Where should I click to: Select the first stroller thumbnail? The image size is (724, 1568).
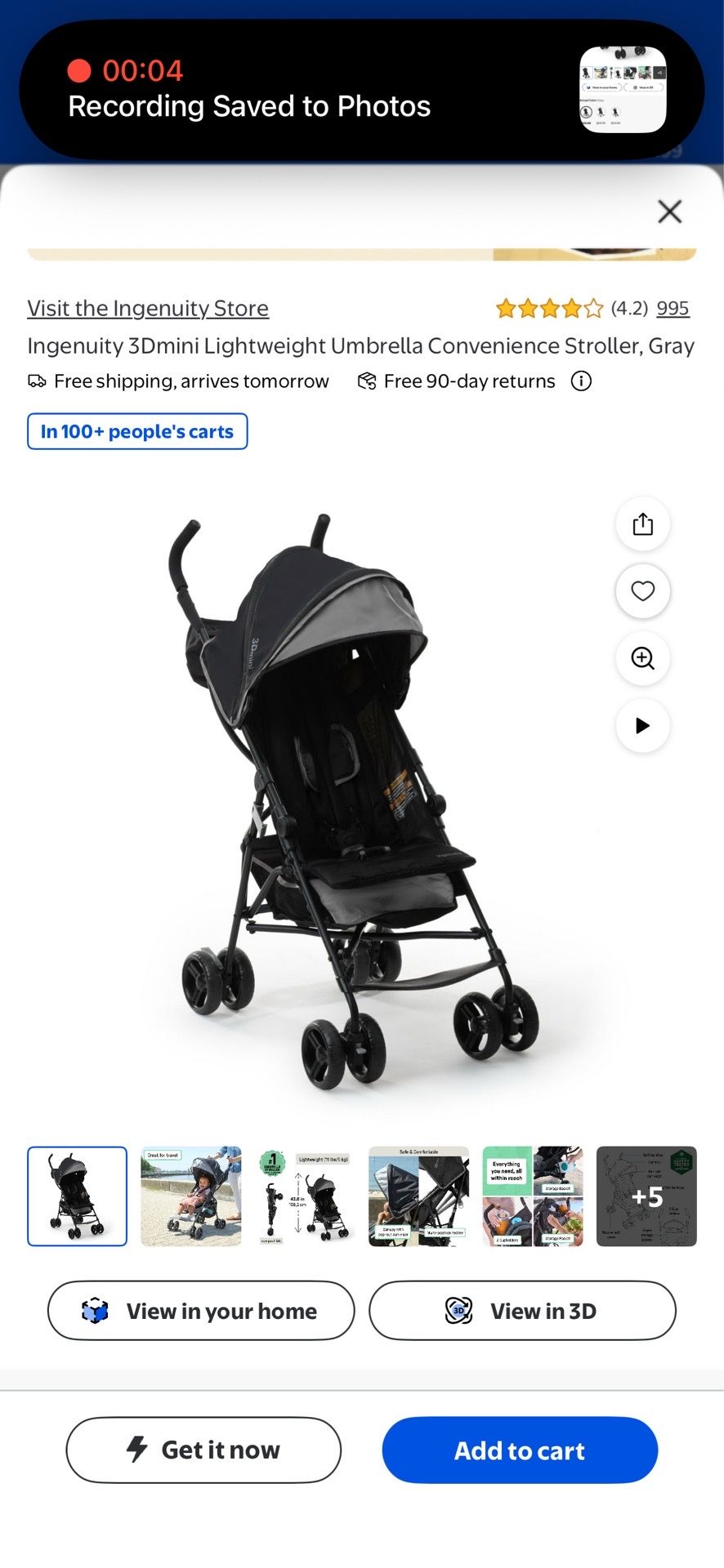[x=77, y=1196]
